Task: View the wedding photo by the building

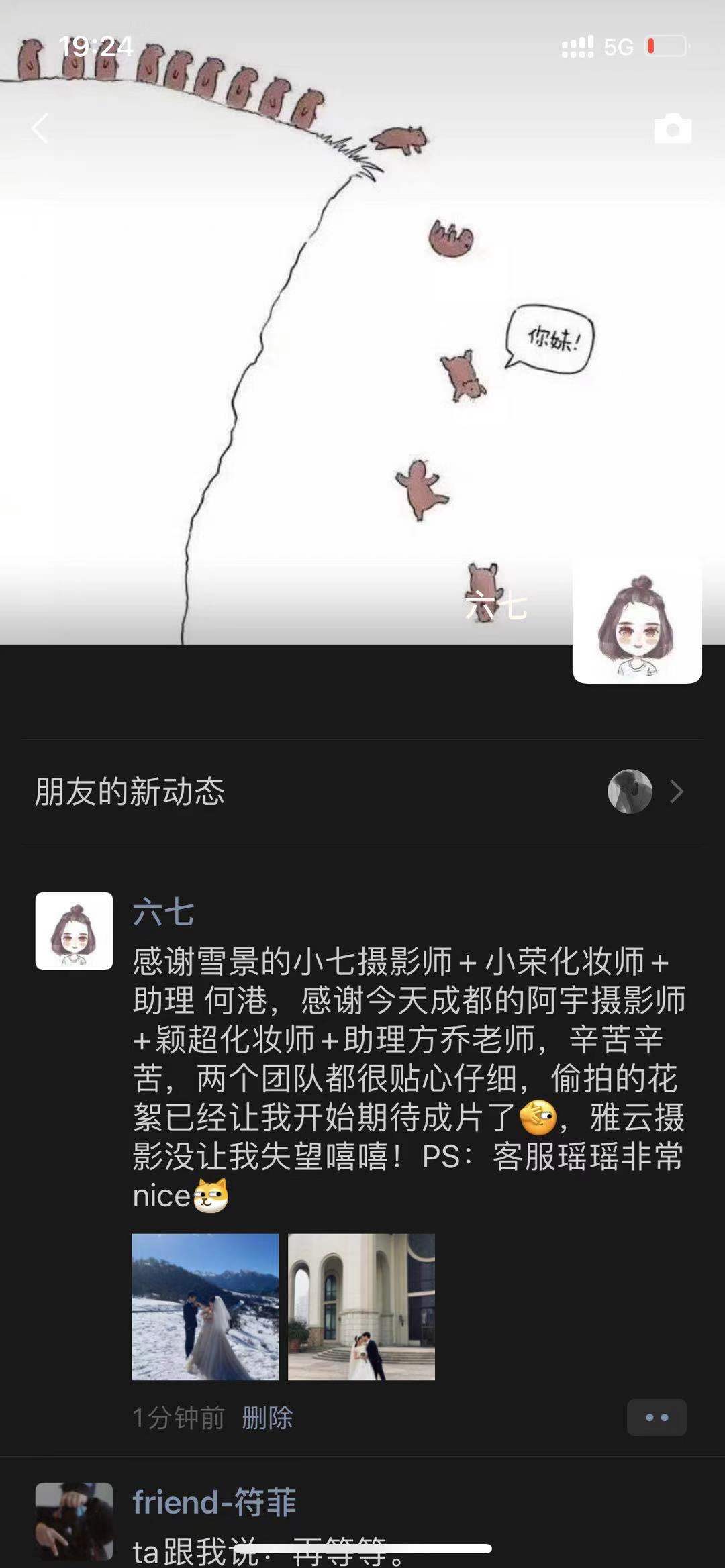Action: coord(361,1306)
